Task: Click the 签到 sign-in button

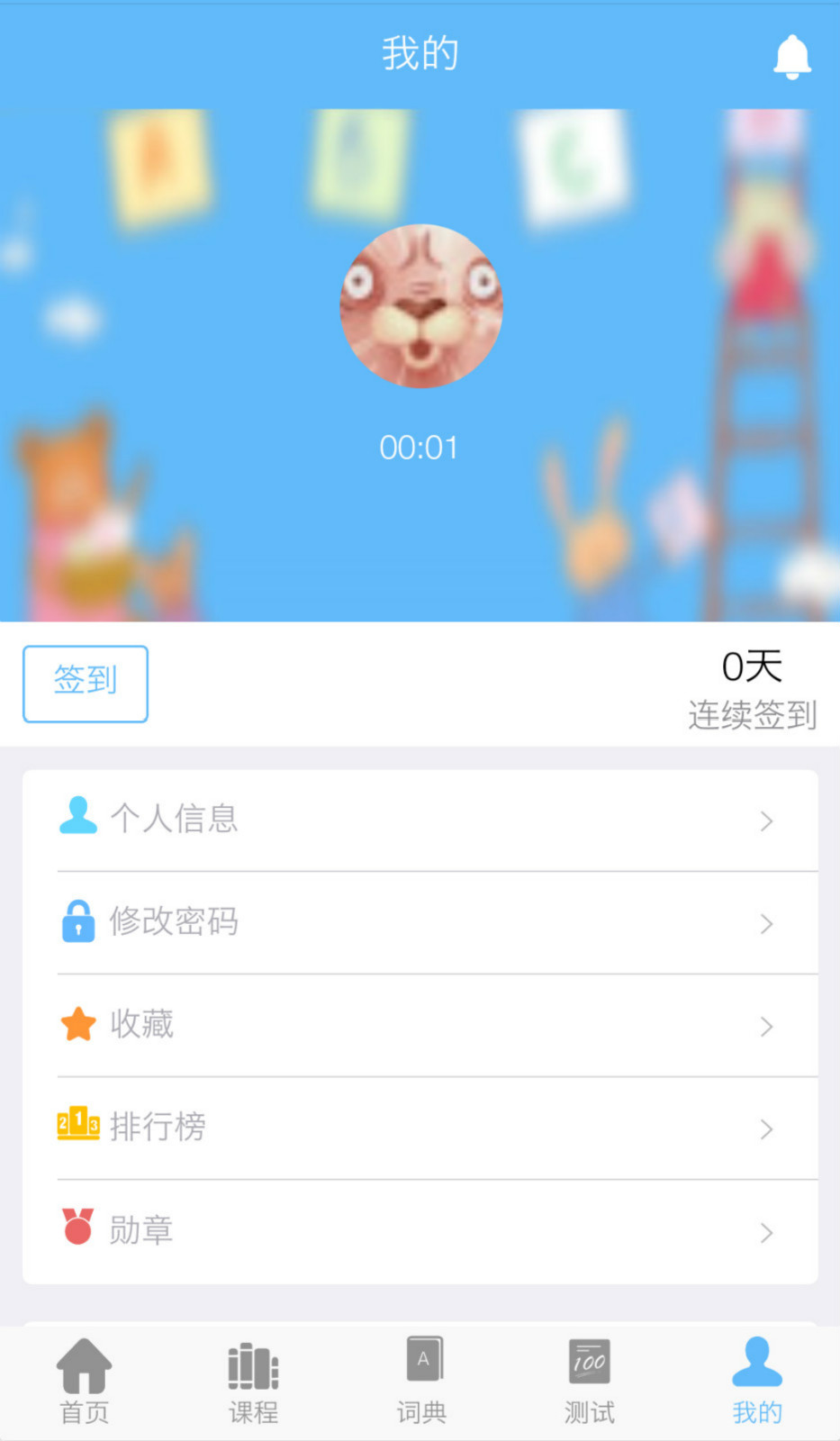Action: pyautogui.click(x=85, y=684)
